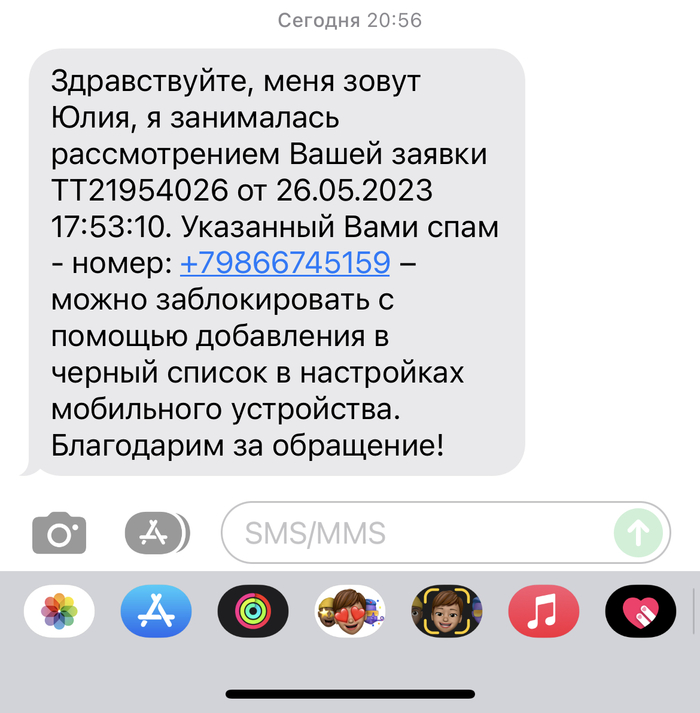Screen dimensions: 700x713
Task: Open the Animoji face capture app
Action: click(x=446, y=610)
